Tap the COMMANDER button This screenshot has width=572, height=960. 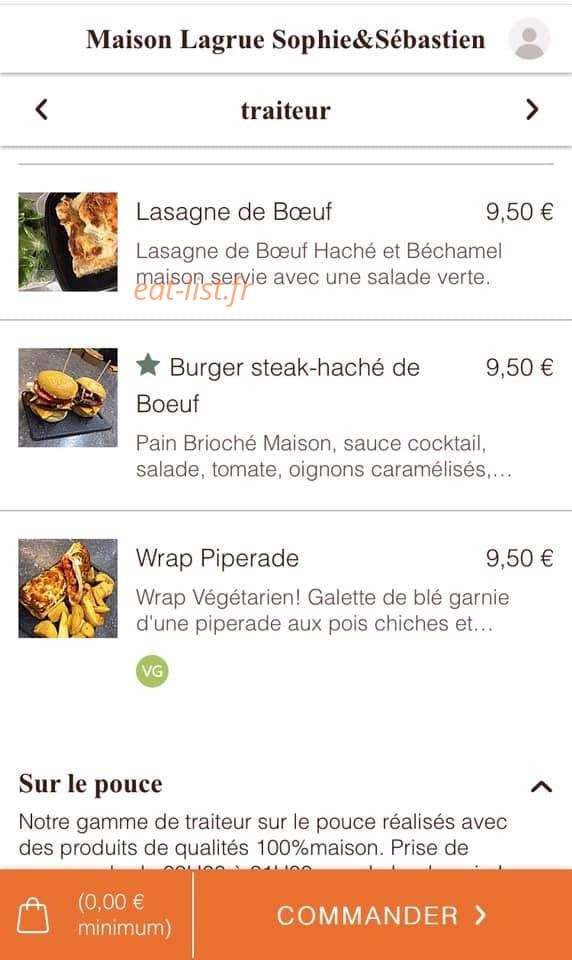click(383, 915)
